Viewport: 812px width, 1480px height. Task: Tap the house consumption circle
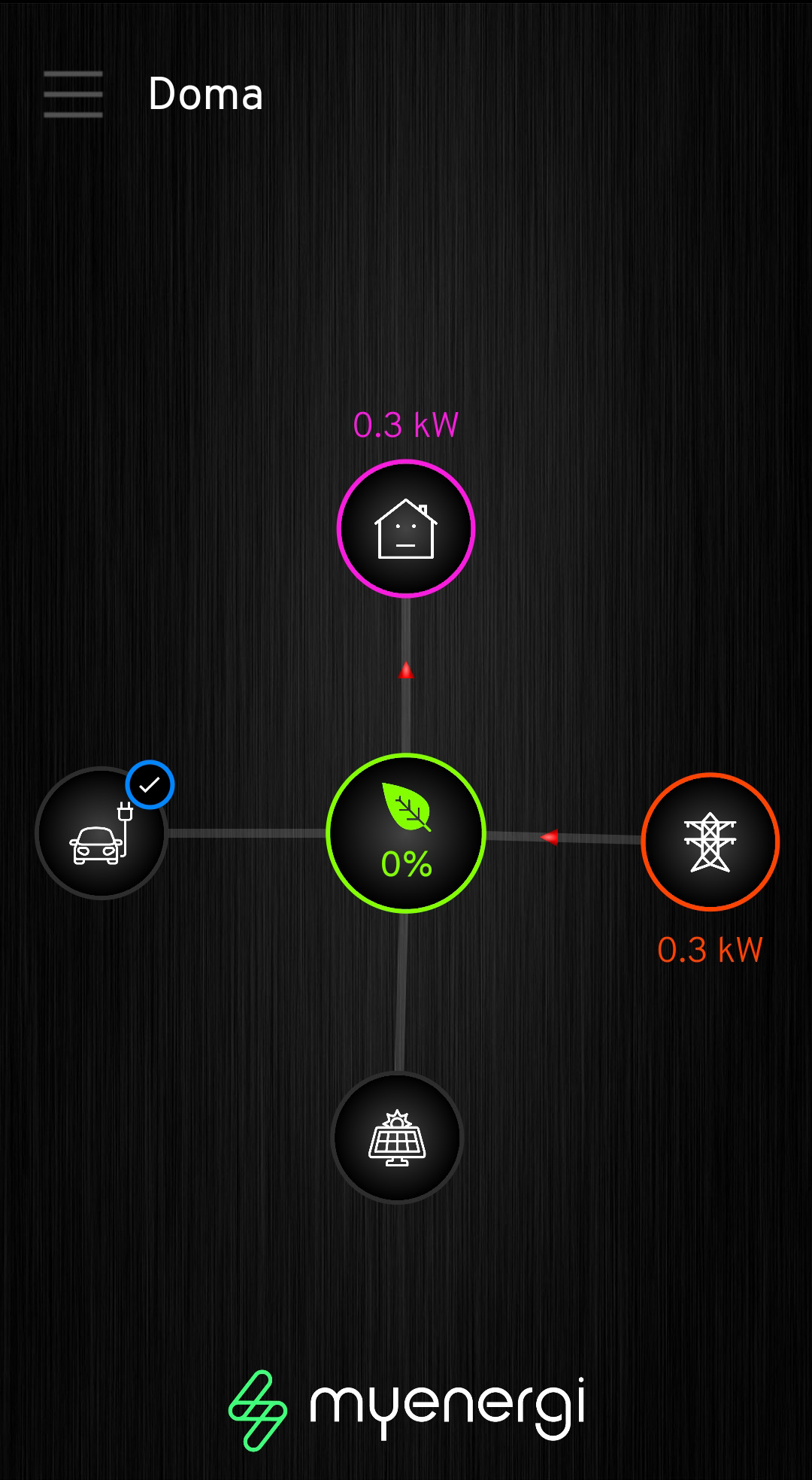point(406,529)
